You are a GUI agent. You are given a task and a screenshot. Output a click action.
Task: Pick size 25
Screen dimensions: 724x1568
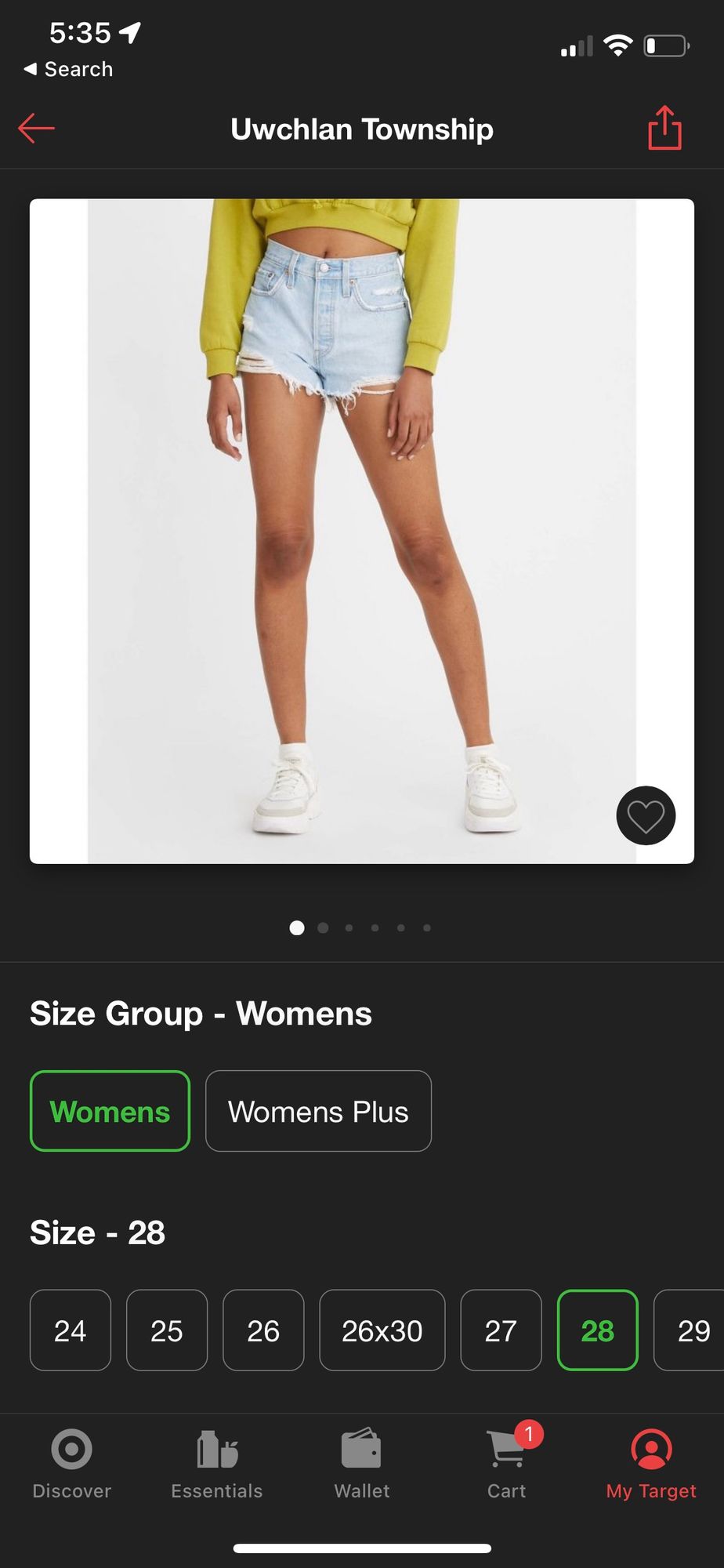[167, 1330]
